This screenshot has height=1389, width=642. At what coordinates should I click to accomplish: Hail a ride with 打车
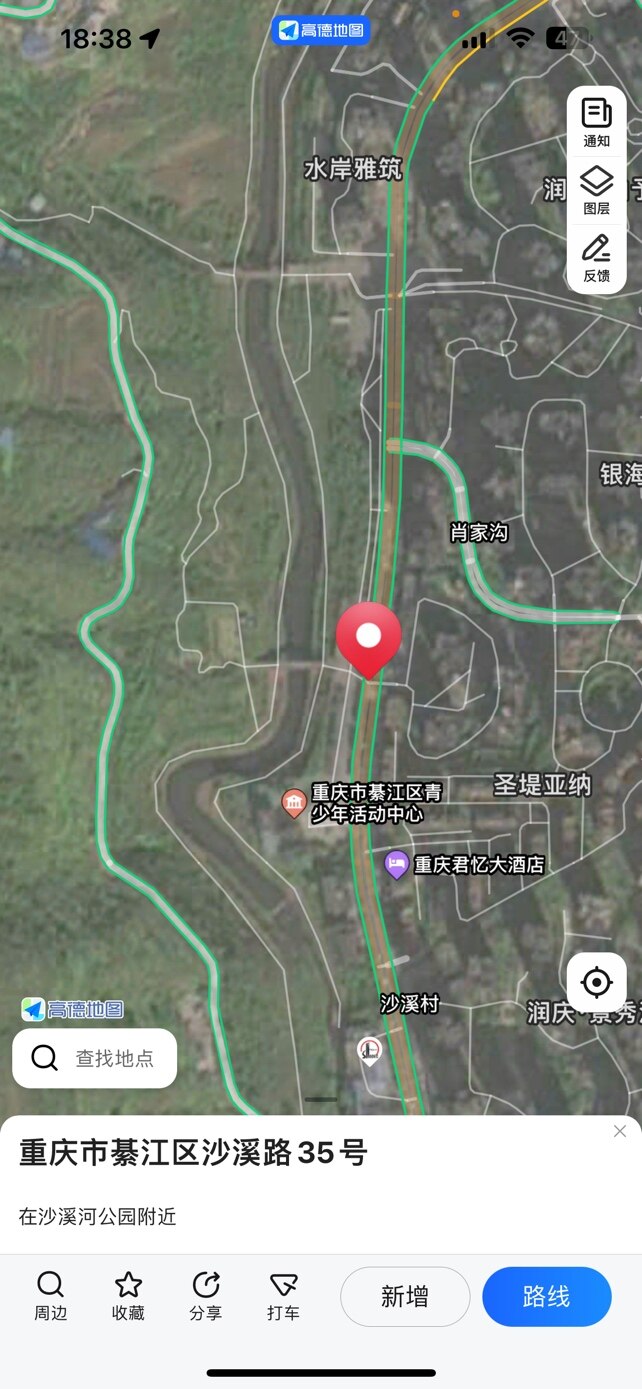pyautogui.click(x=284, y=1296)
